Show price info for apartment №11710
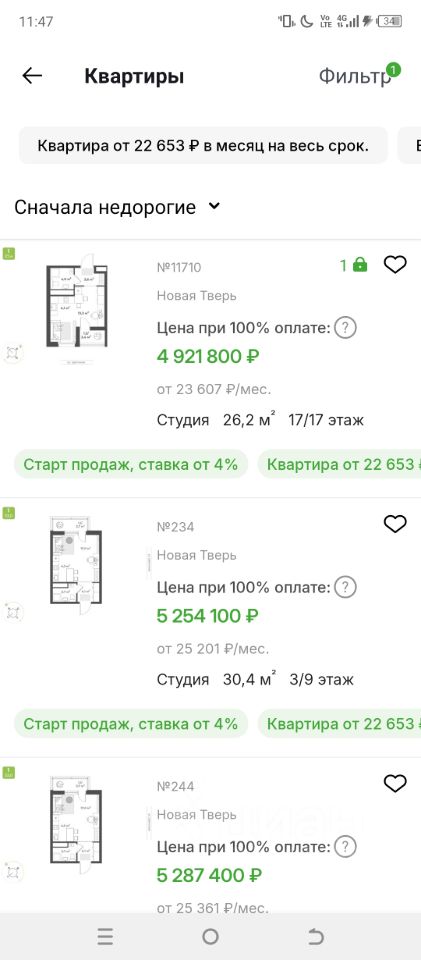The height and width of the screenshot is (960, 421). (346, 328)
